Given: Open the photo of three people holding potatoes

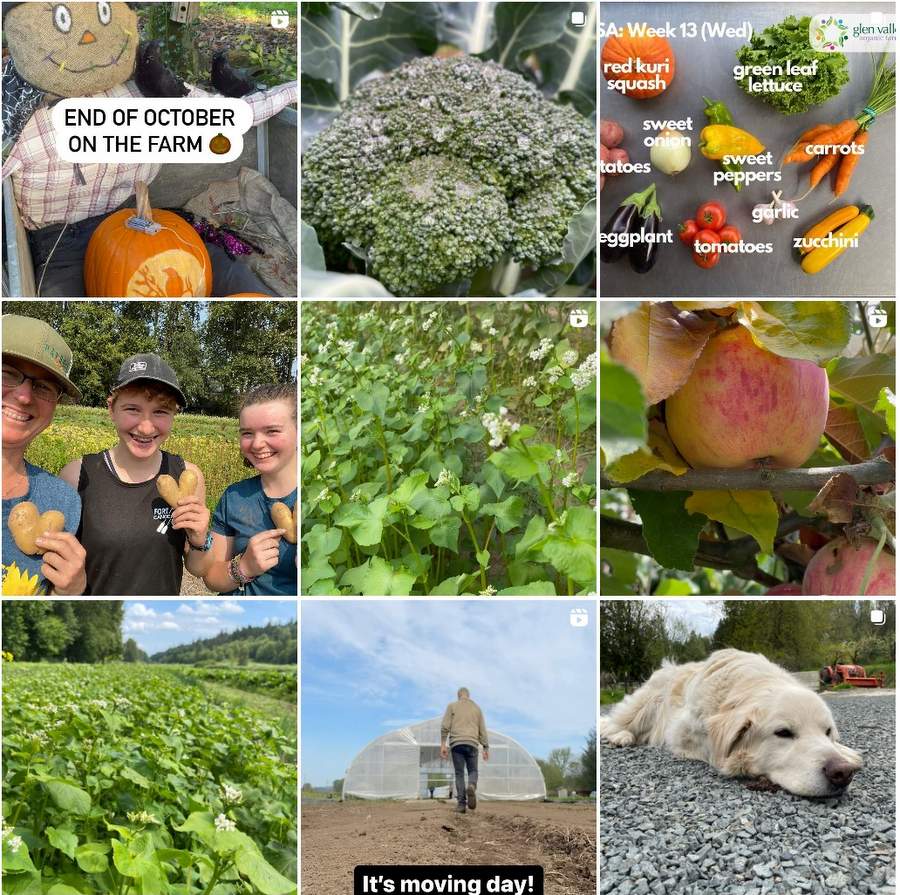Looking at the screenshot, I should click(x=149, y=448).
